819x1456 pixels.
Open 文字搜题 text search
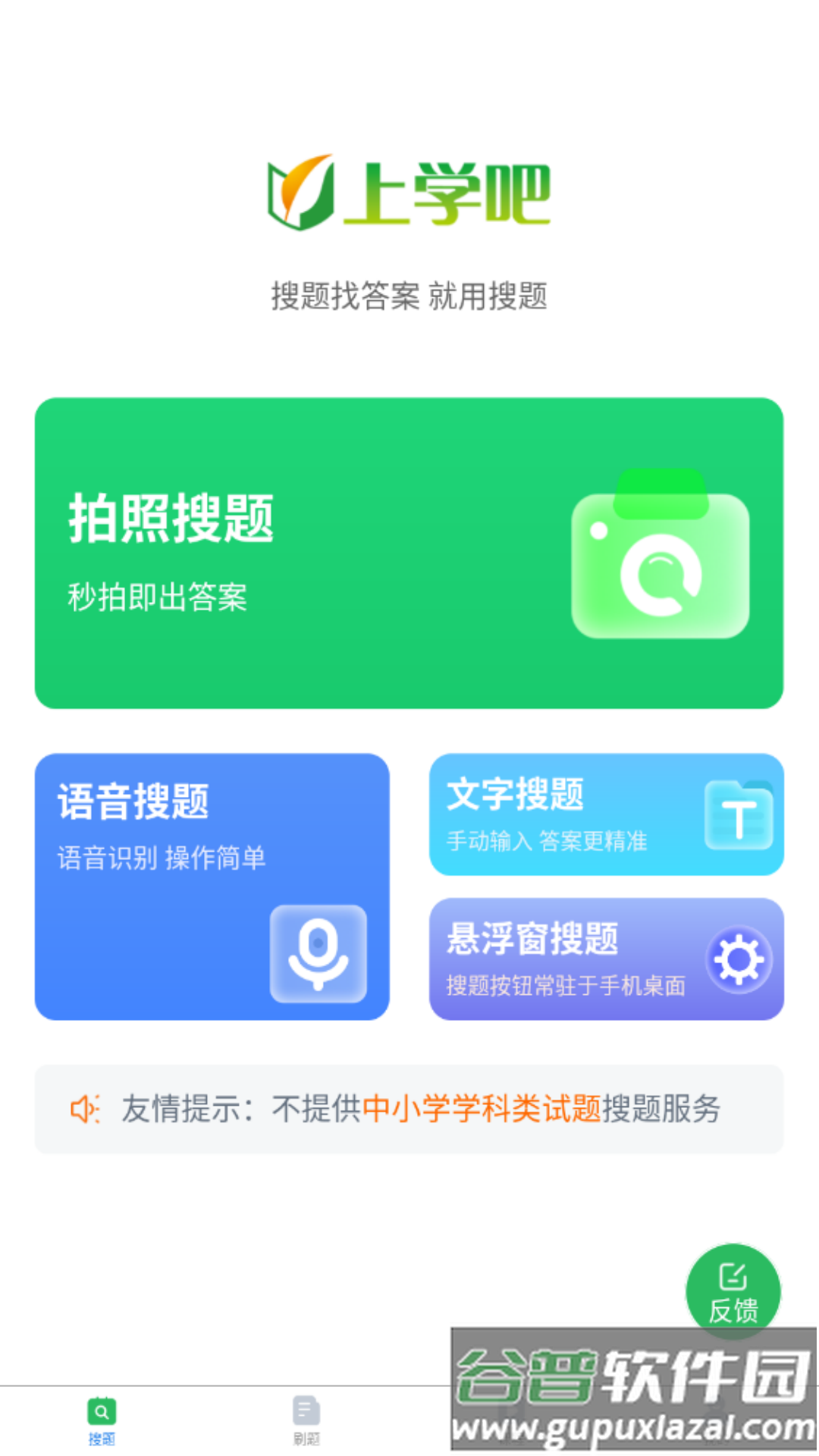click(x=606, y=814)
